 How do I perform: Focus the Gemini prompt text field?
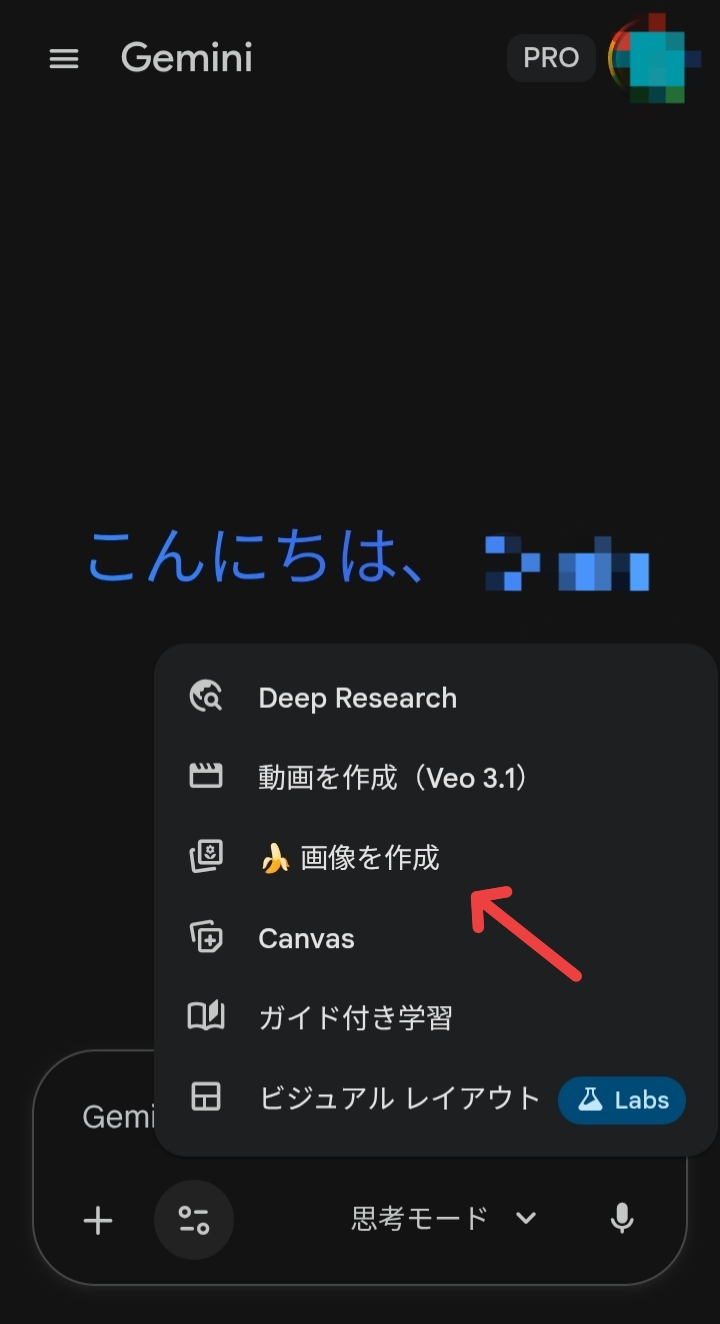click(110, 1116)
